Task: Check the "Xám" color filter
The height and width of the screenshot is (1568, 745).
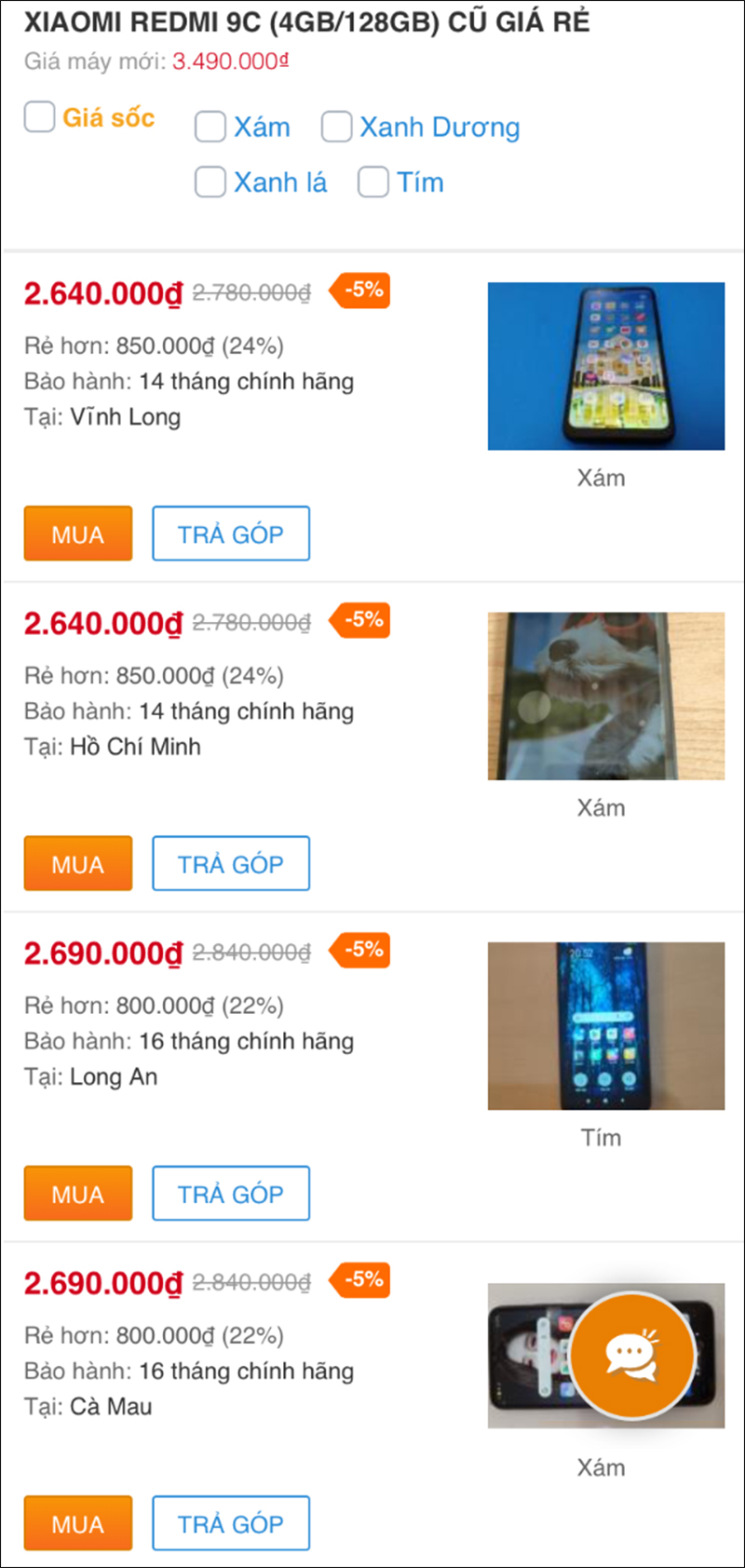Action: [210, 127]
